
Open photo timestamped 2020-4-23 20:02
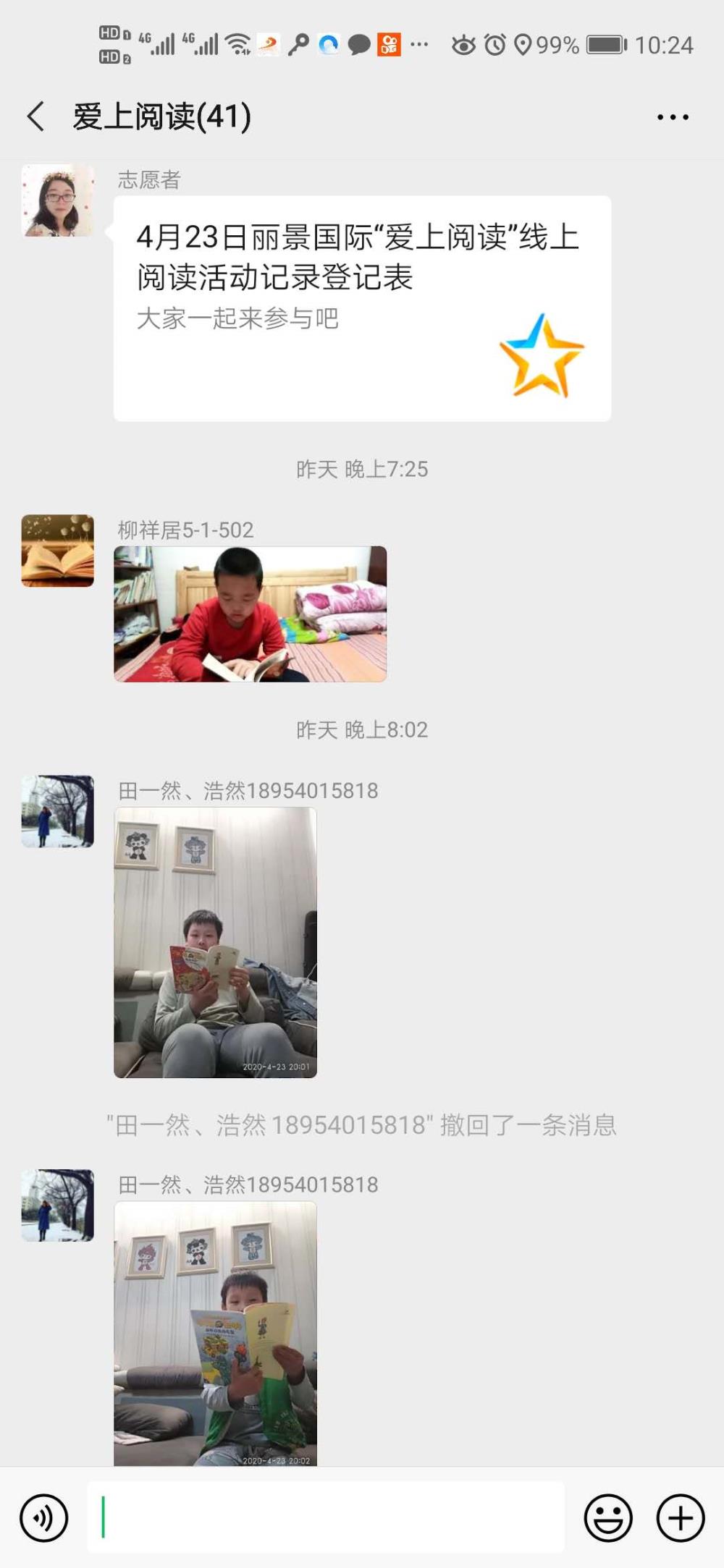coord(215,1334)
